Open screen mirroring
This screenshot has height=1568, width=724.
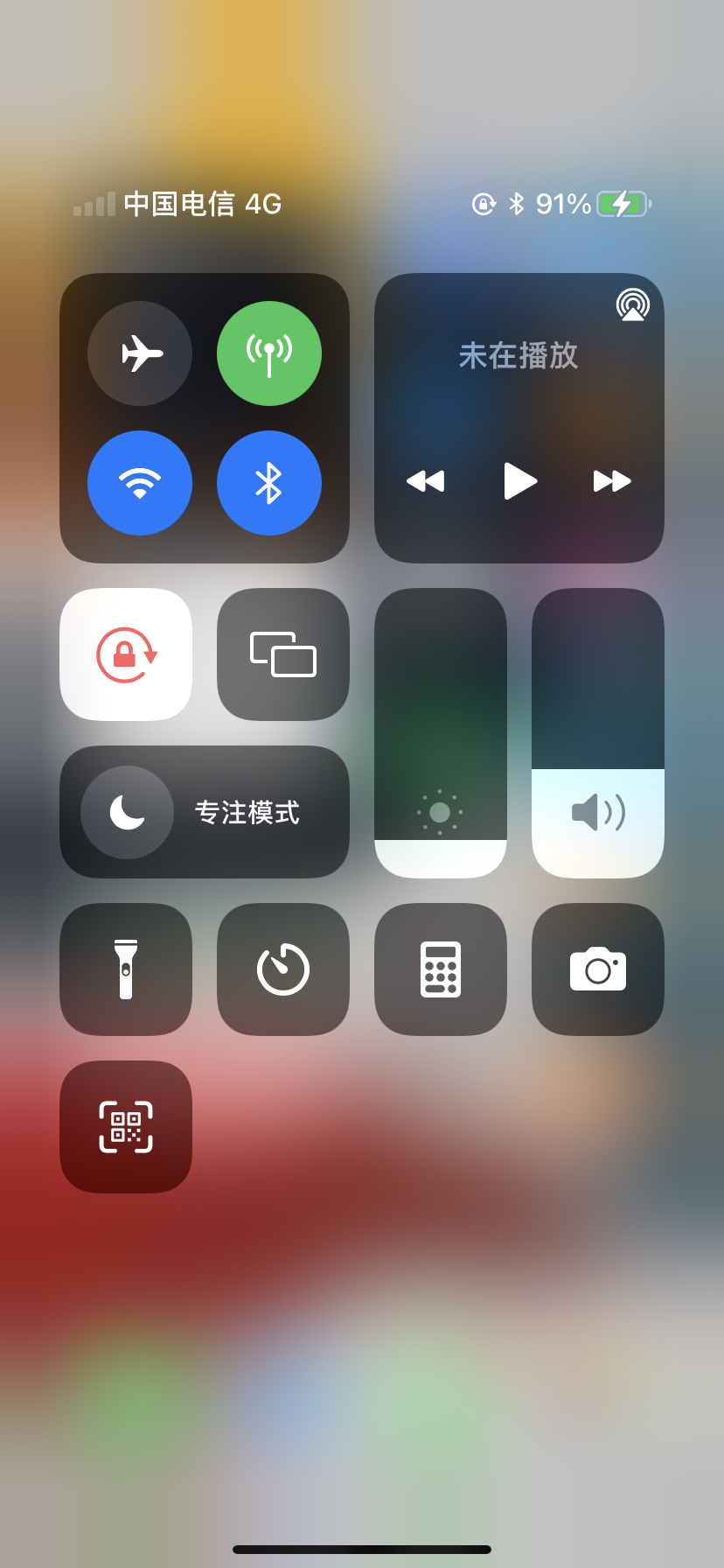[283, 654]
